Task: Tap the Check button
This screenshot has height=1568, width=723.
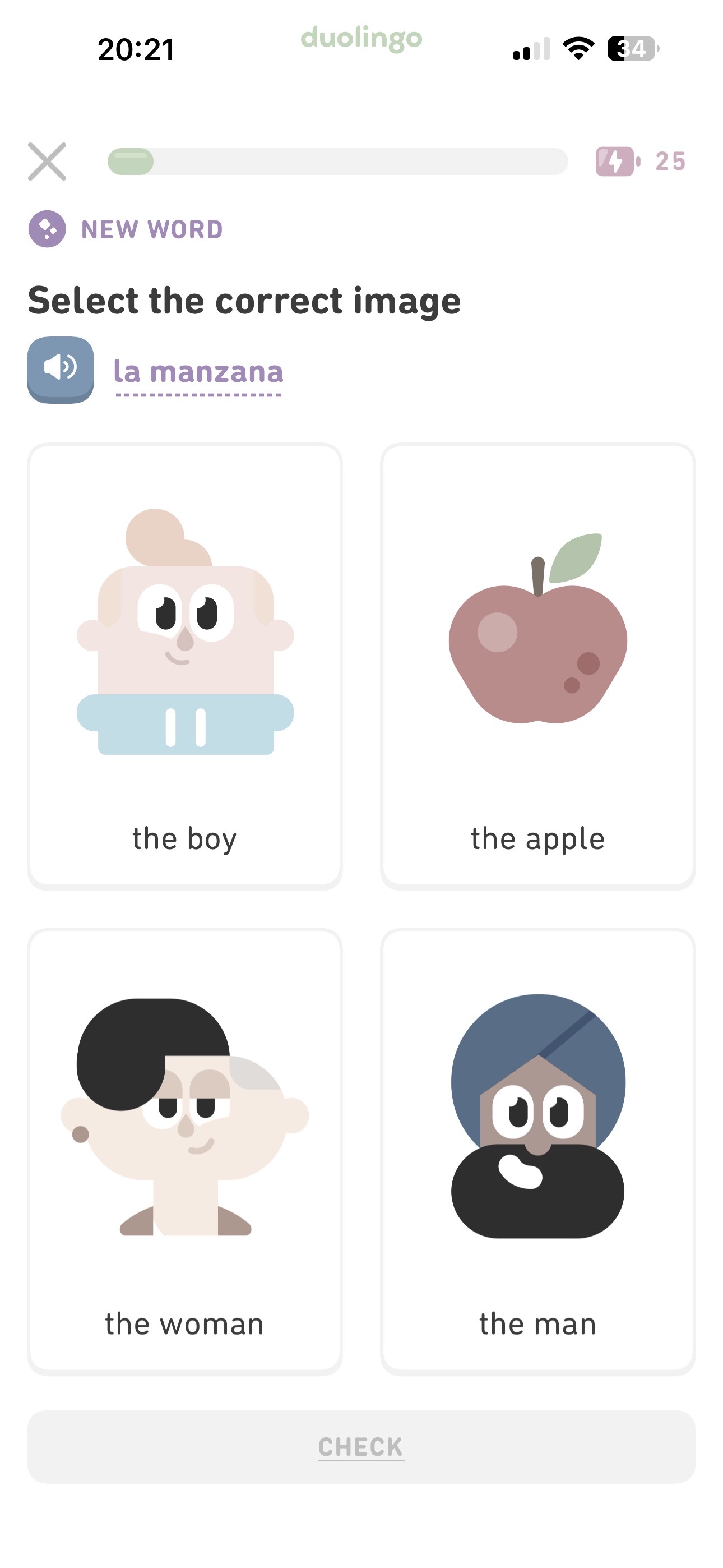Action: point(361,1446)
